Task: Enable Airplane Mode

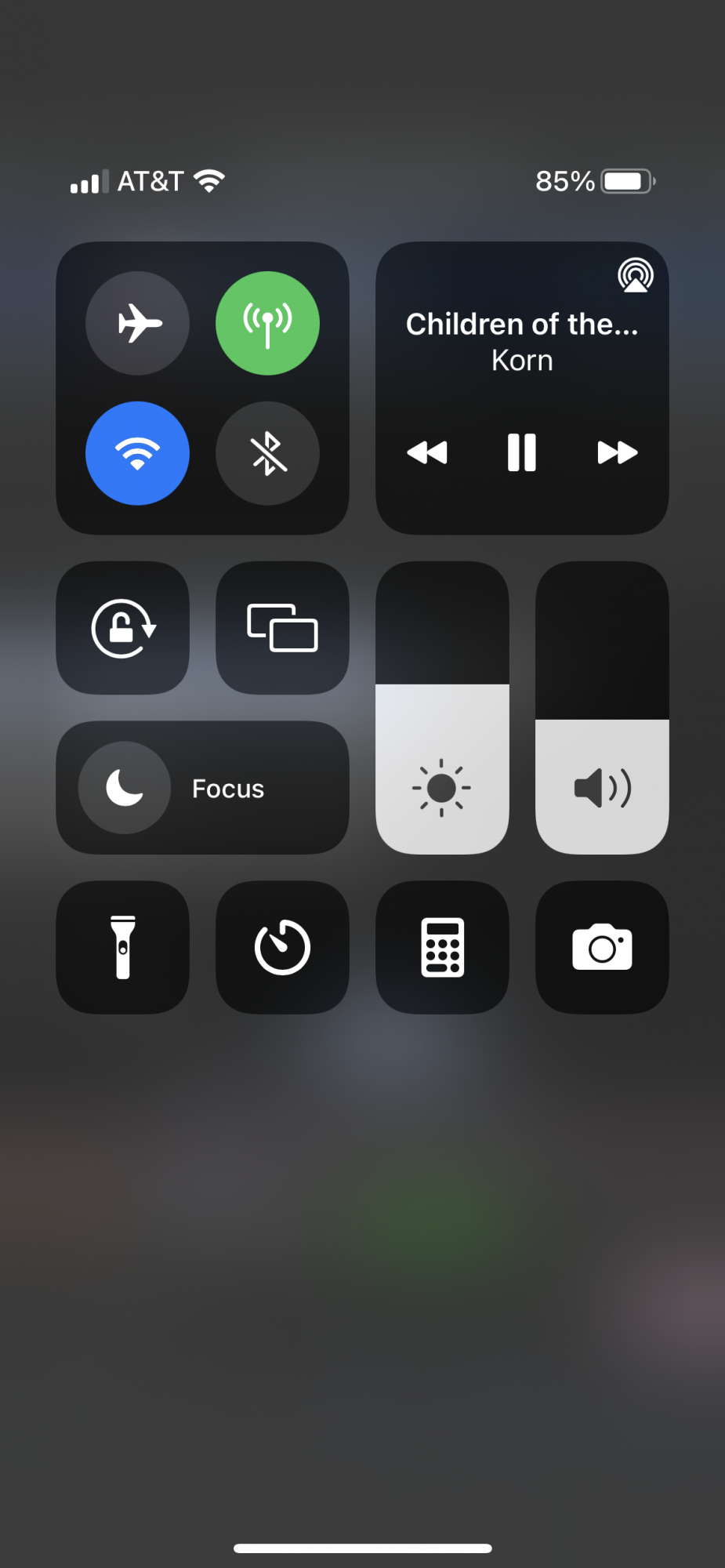Action: click(x=137, y=323)
